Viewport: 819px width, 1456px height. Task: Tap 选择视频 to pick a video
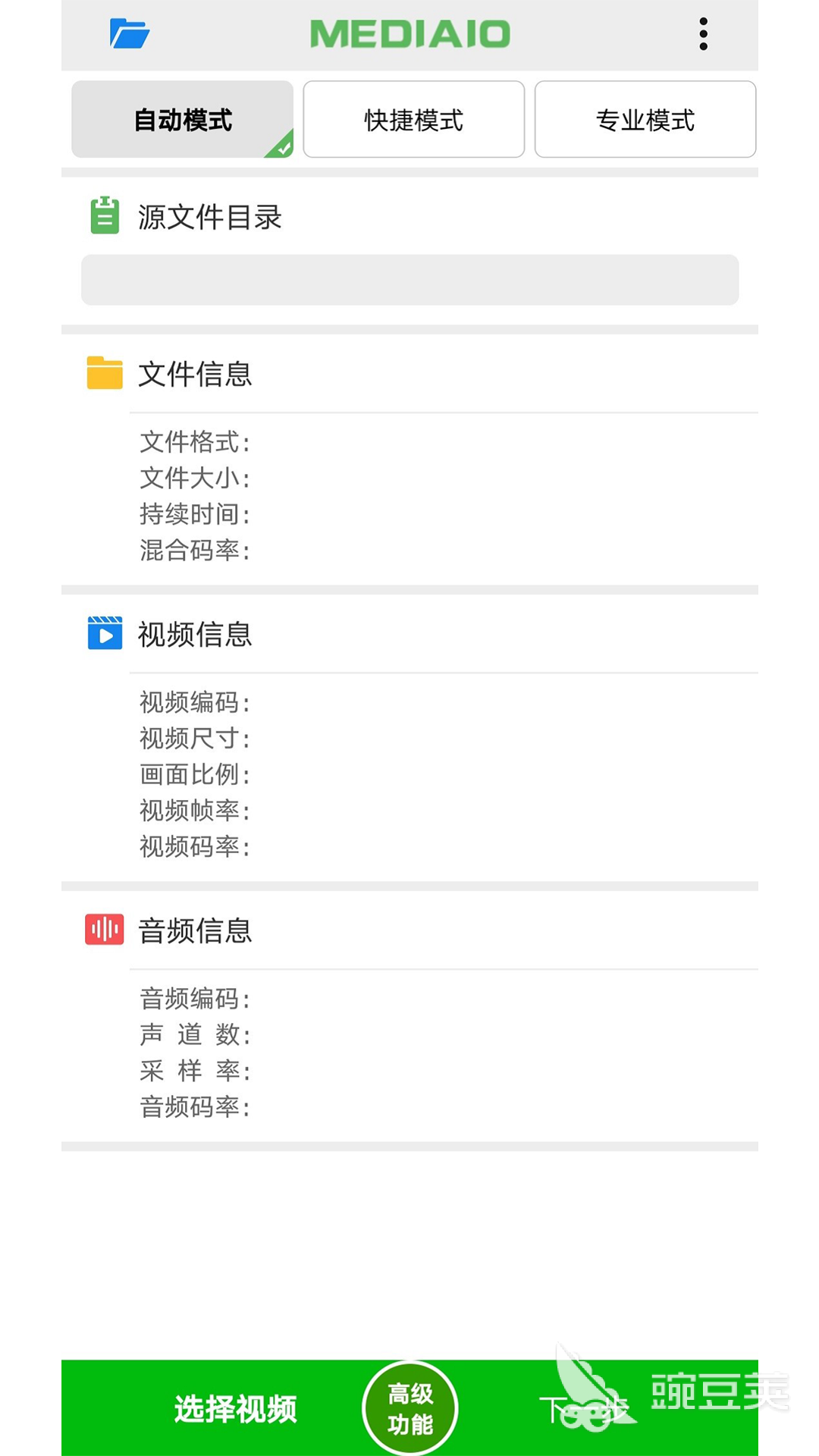pos(236,1409)
